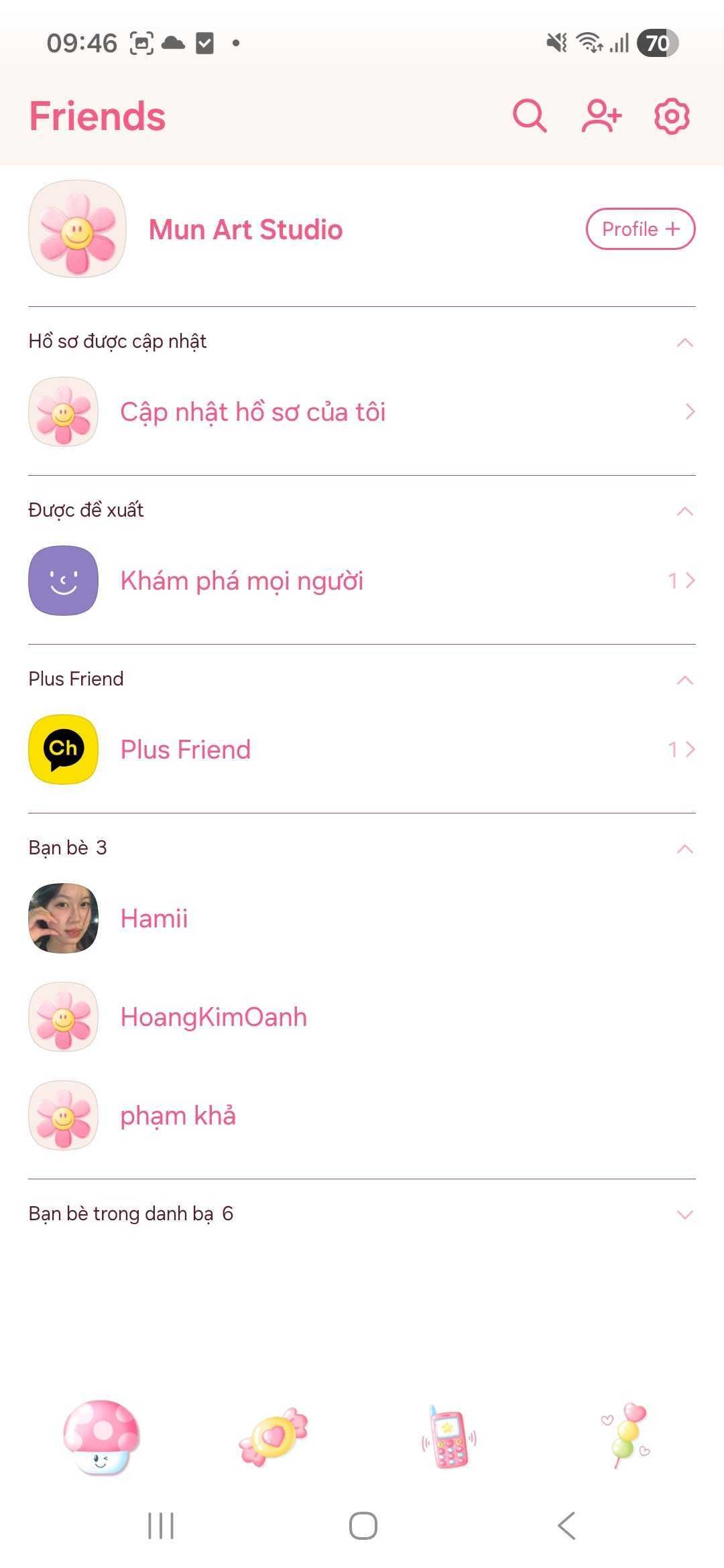Screen dimensions: 724x1568
Task: Open HoangKimOanh's profile
Action: 362,1017
